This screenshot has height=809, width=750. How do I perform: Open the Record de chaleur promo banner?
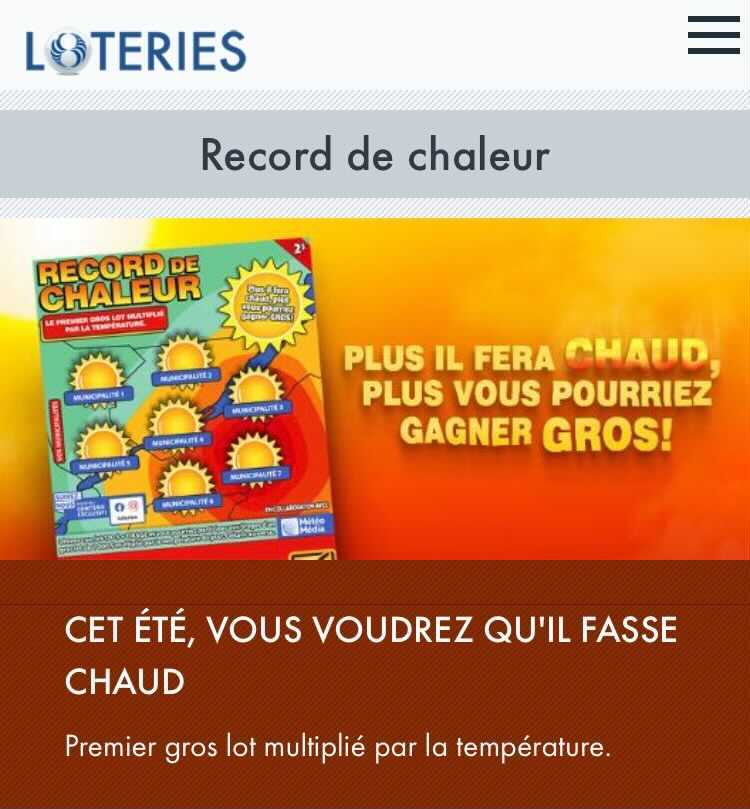coord(375,390)
